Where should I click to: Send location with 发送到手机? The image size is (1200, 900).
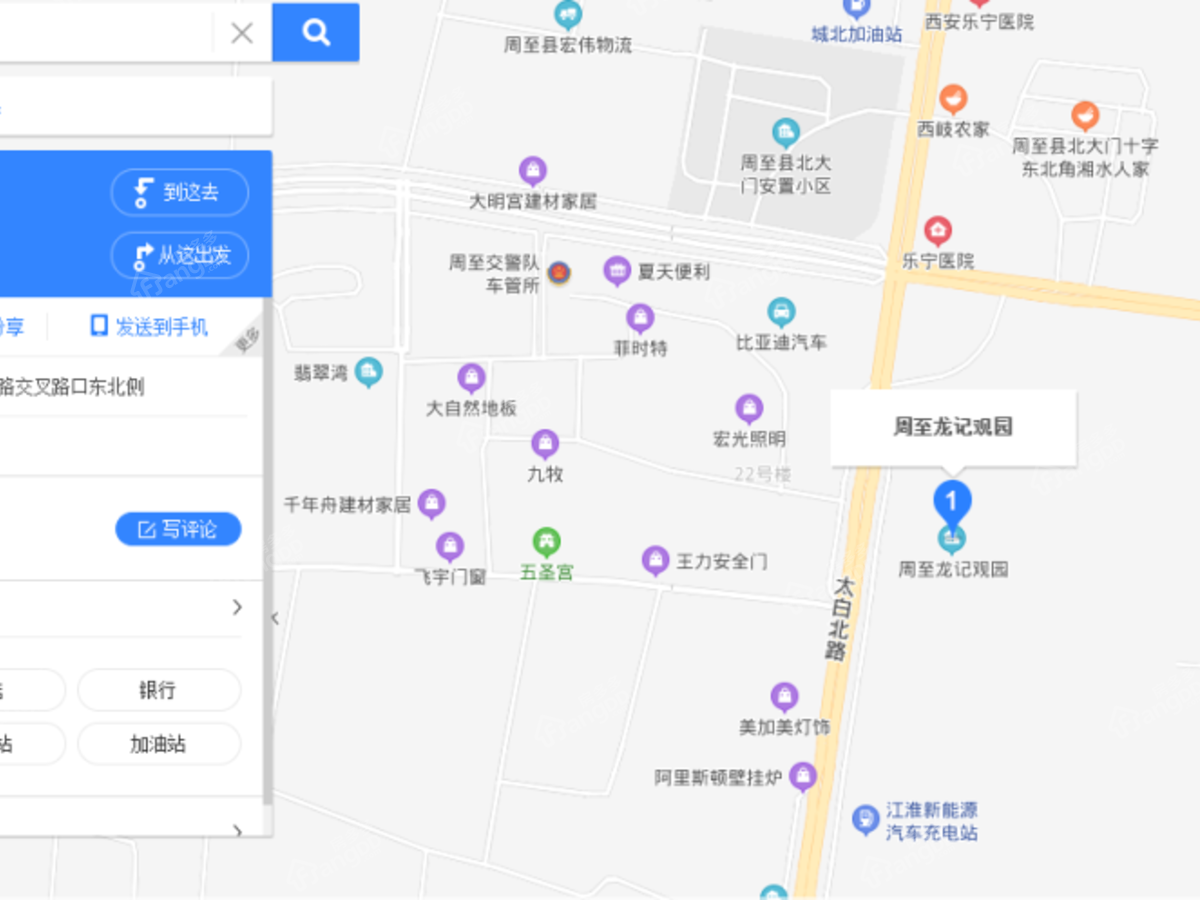coord(149,326)
